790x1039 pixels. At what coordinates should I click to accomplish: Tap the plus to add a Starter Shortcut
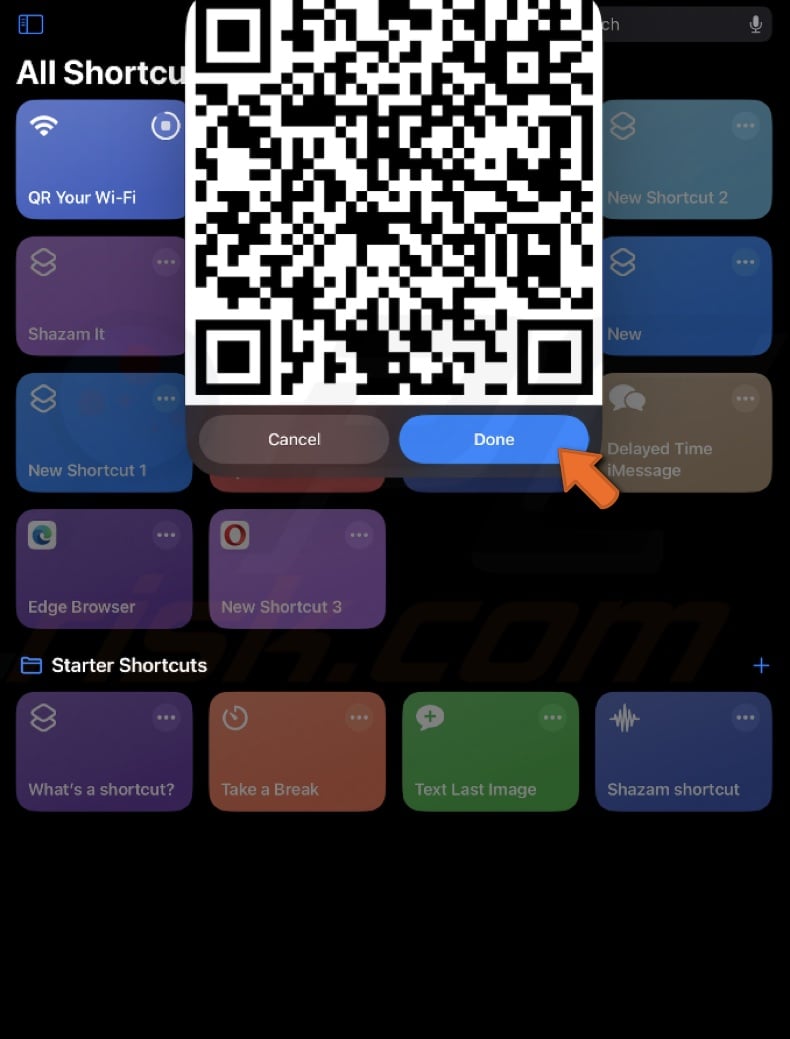[761, 665]
